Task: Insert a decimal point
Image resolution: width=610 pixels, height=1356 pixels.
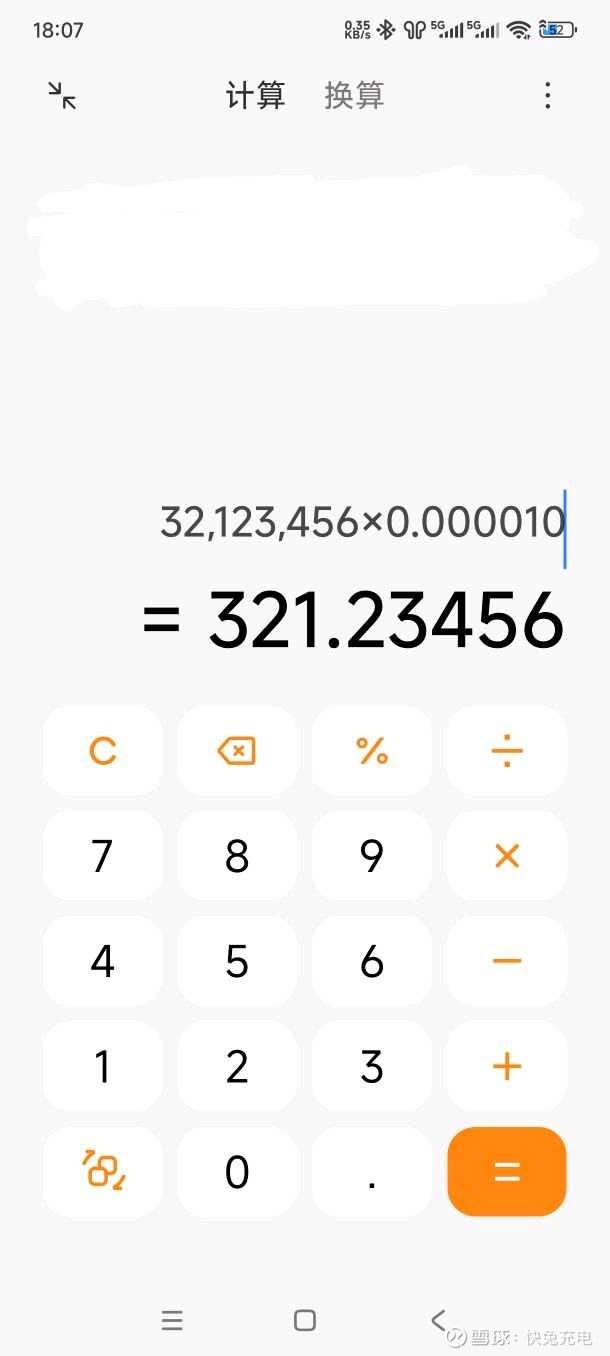Action: 372,1172
